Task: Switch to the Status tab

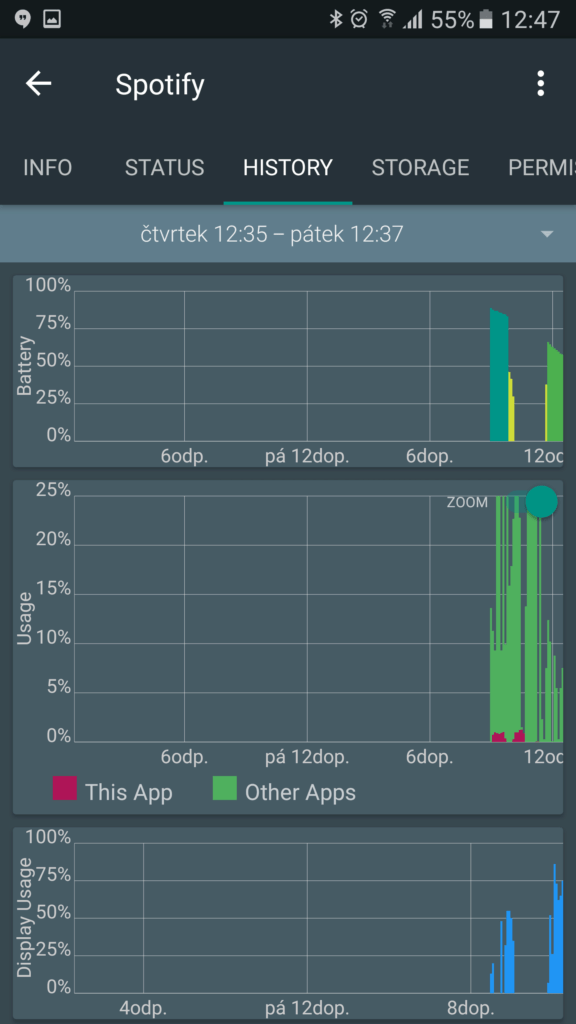Action: [x=165, y=168]
